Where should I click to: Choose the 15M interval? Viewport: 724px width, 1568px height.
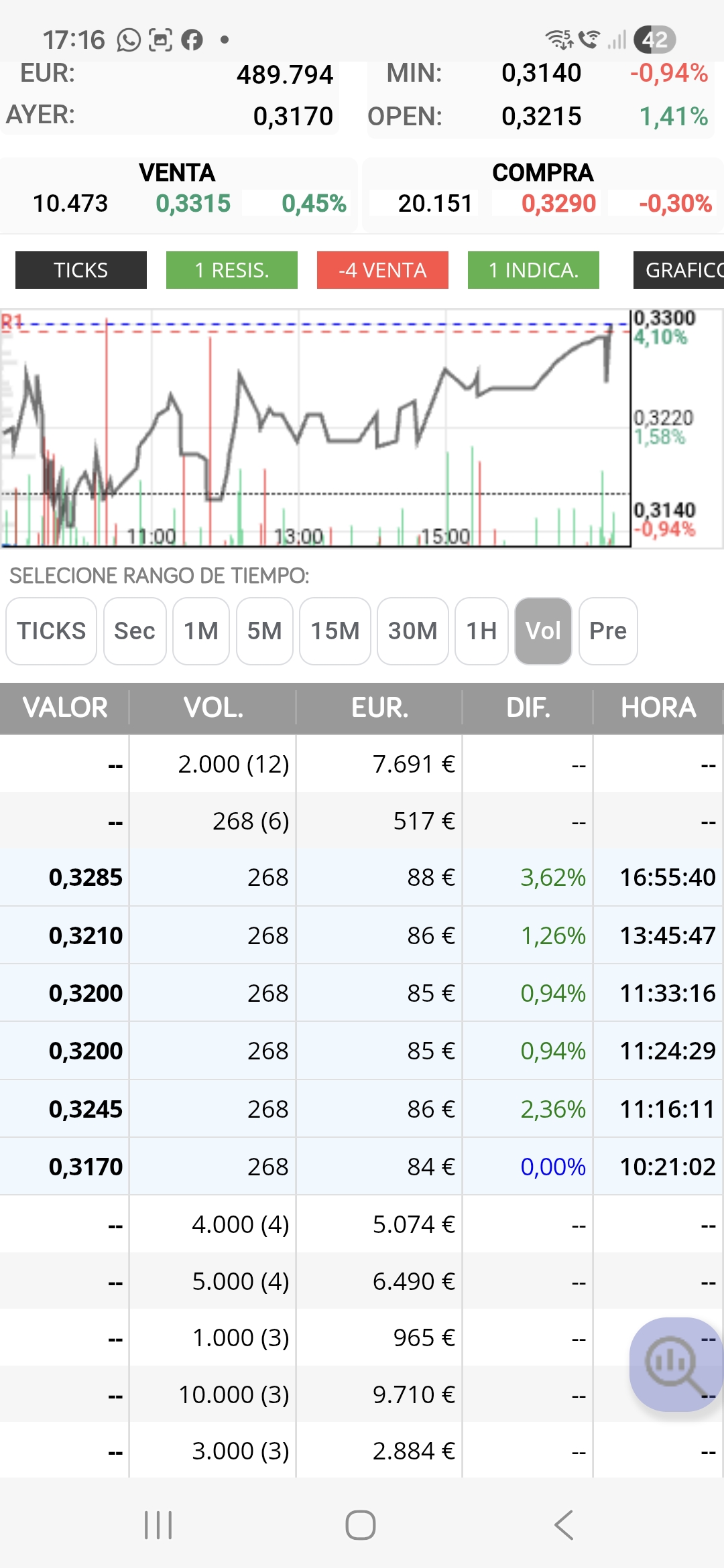coord(335,631)
